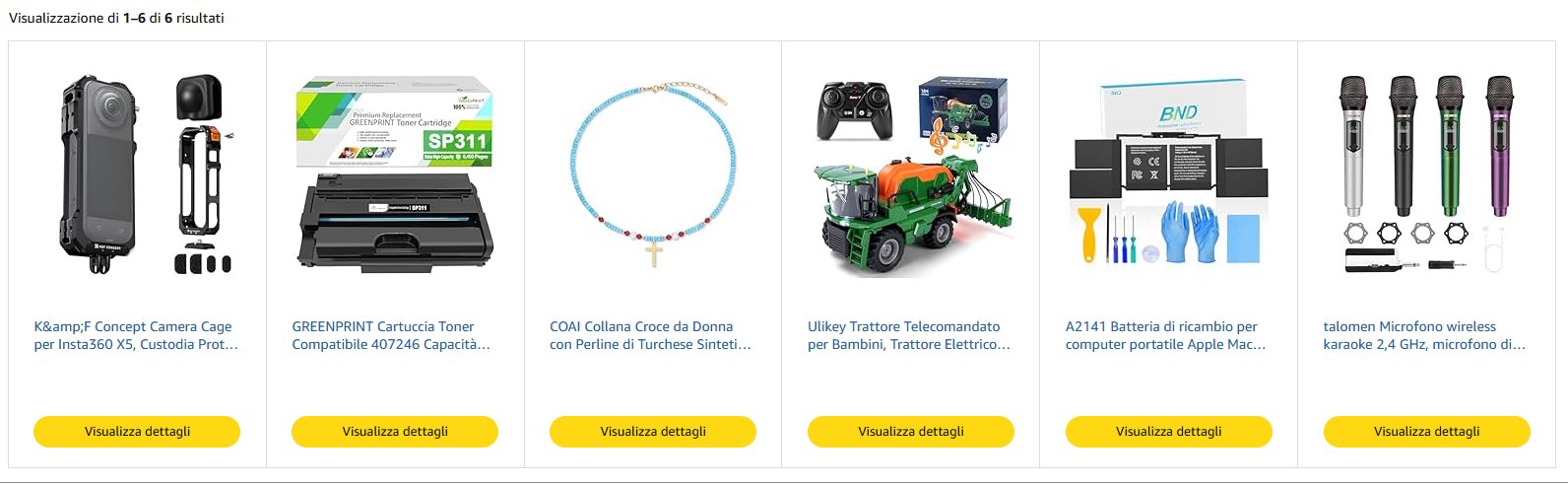Open COAI cross necklace product image
Image resolution: width=1568 pixels, height=486 pixels.
coord(653,175)
